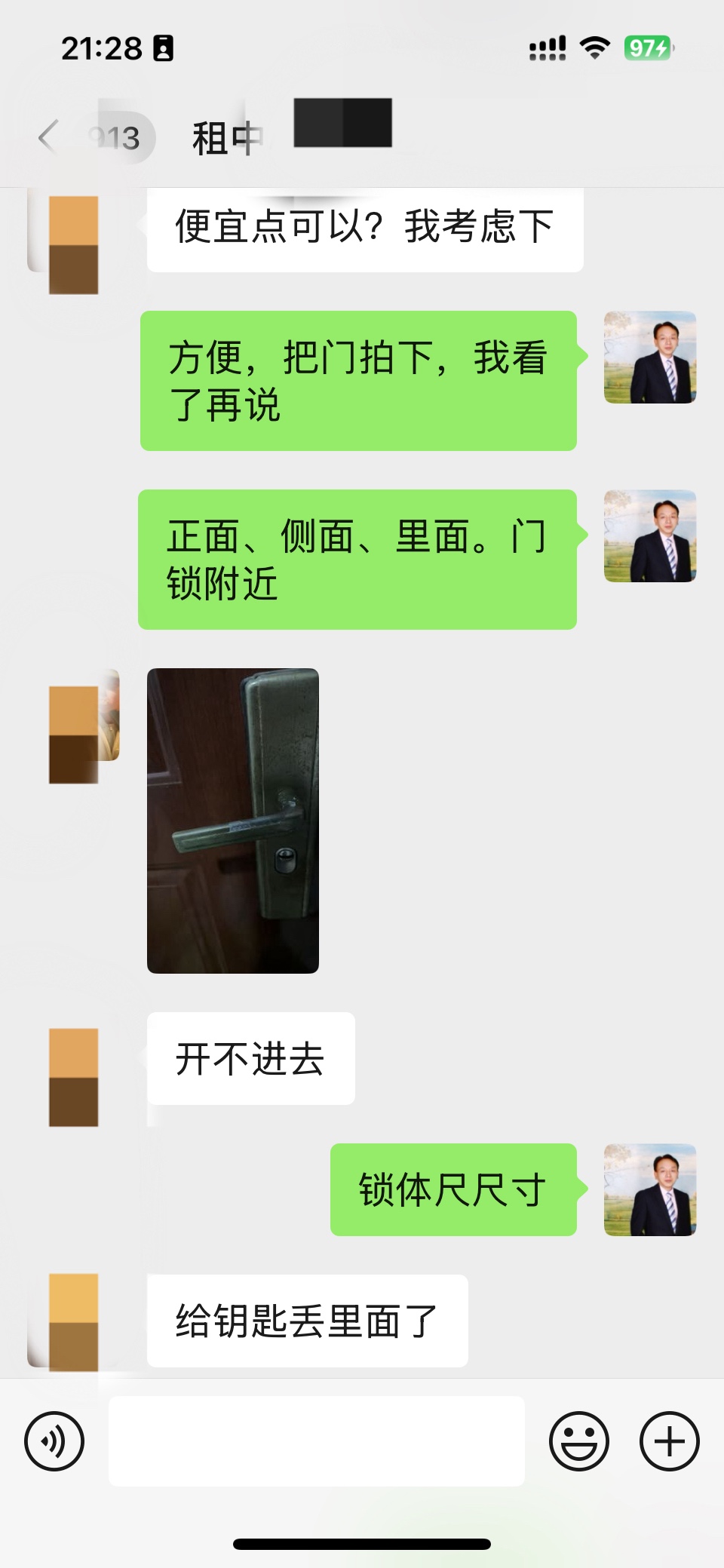Open avatar next to 锁体尺尺寸 message
The height and width of the screenshot is (1568, 724).
650,1189
